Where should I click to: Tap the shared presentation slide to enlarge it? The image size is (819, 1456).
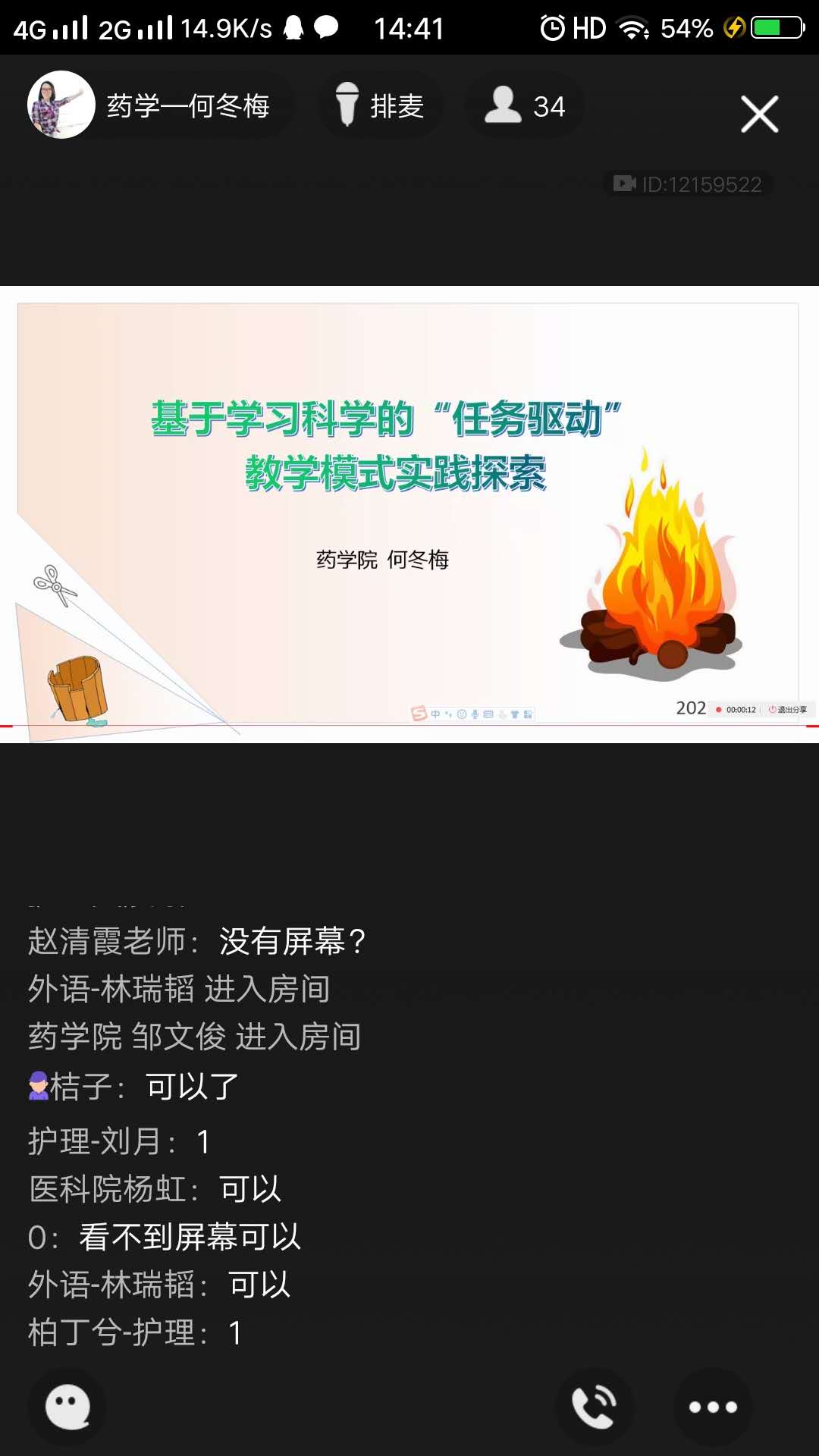coord(409,513)
